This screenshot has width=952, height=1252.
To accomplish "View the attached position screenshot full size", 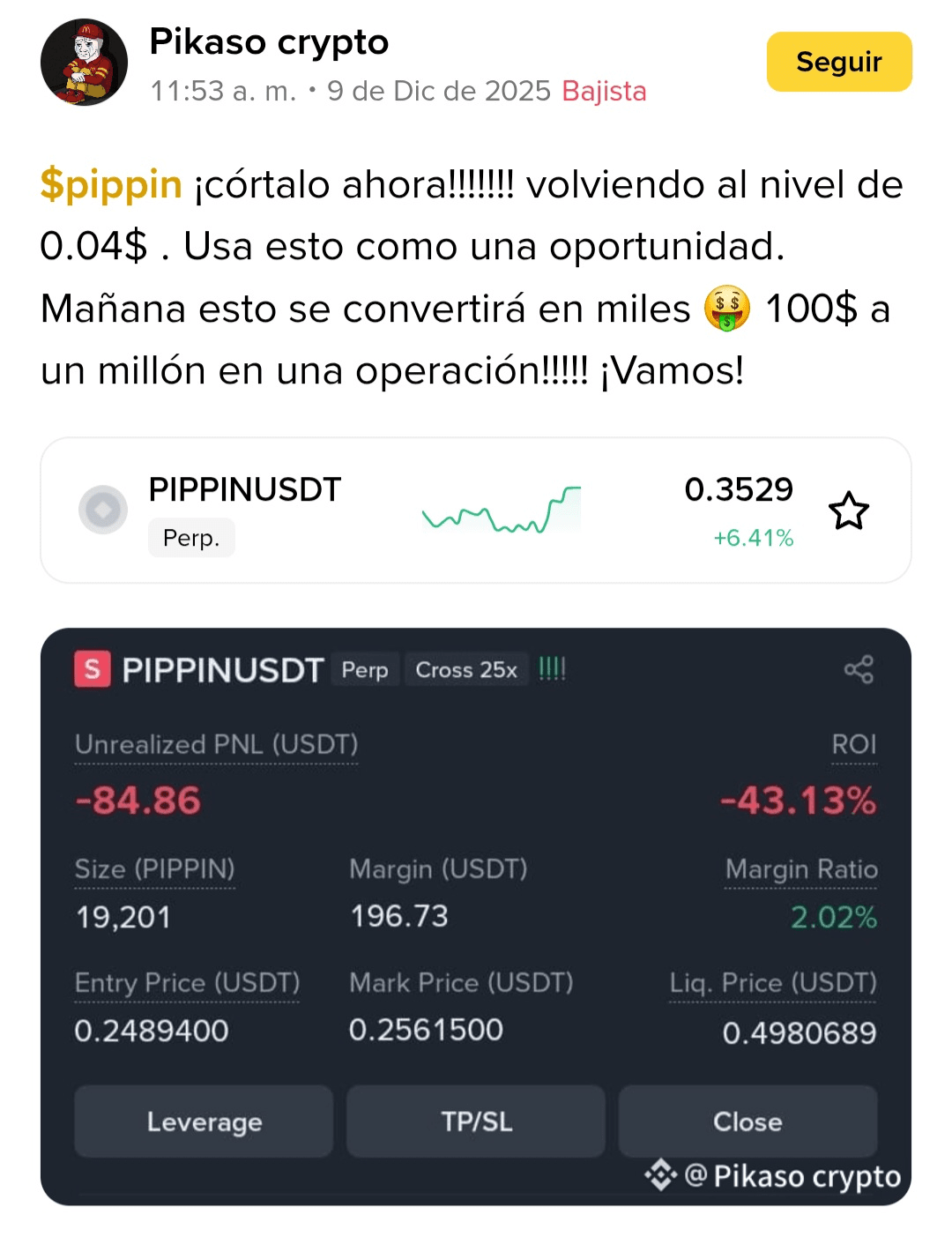I will [476, 917].
